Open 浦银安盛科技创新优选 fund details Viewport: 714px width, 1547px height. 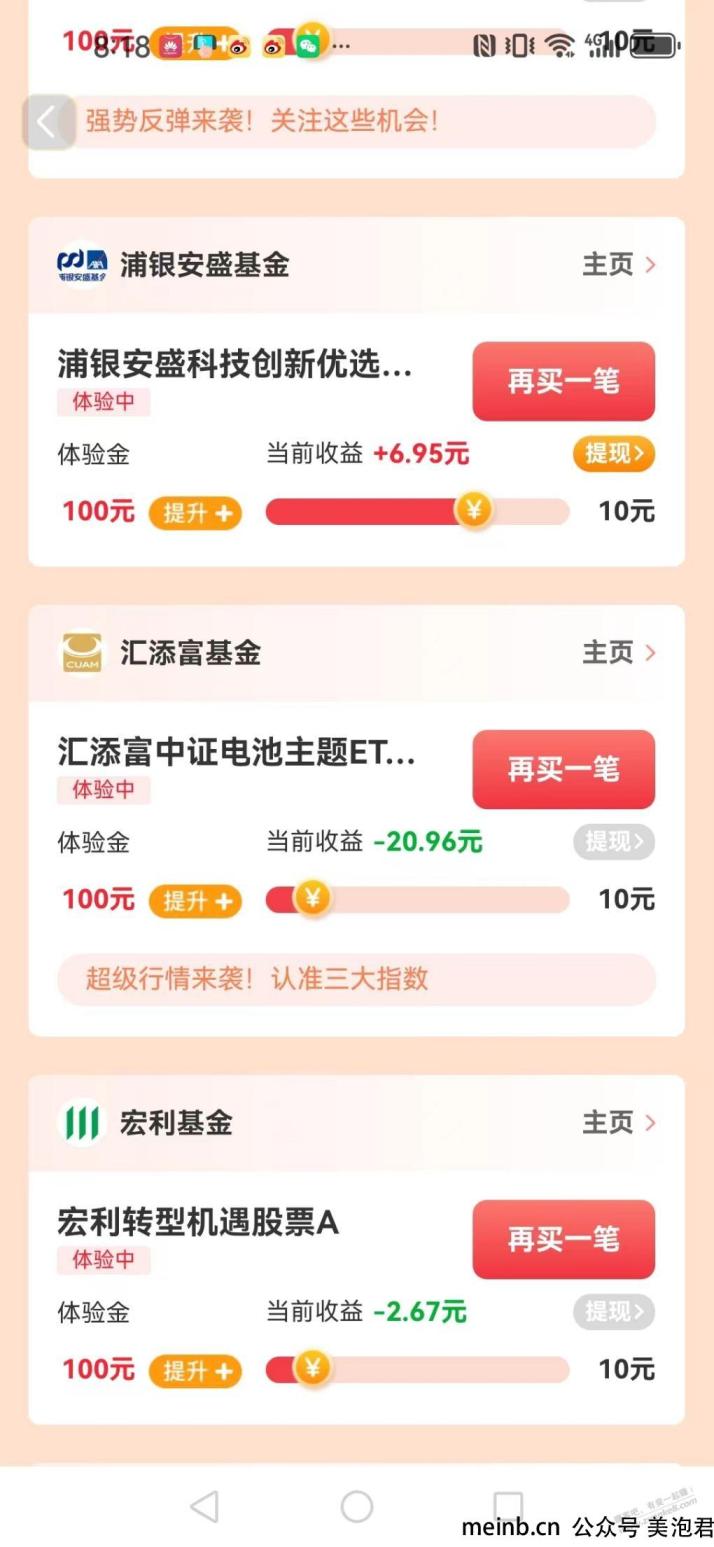pos(235,366)
